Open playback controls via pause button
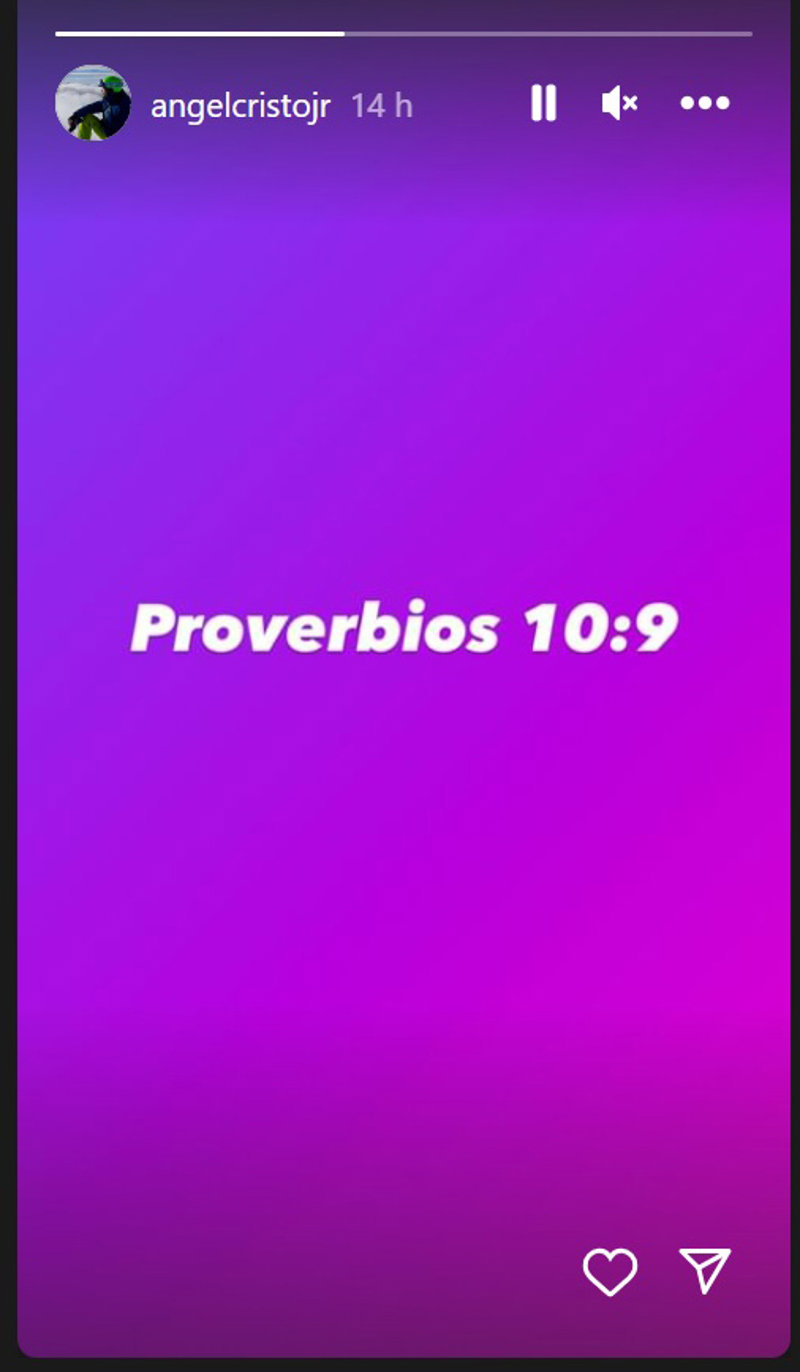This screenshot has width=800, height=1372. point(543,103)
